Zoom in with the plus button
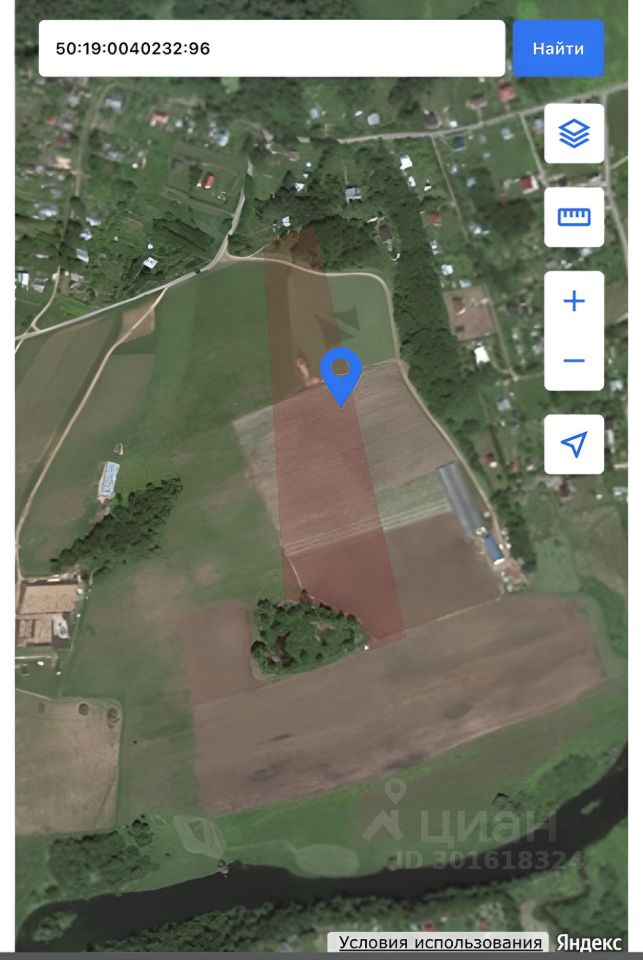Viewport: 643px width, 960px height. click(x=574, y=301)
